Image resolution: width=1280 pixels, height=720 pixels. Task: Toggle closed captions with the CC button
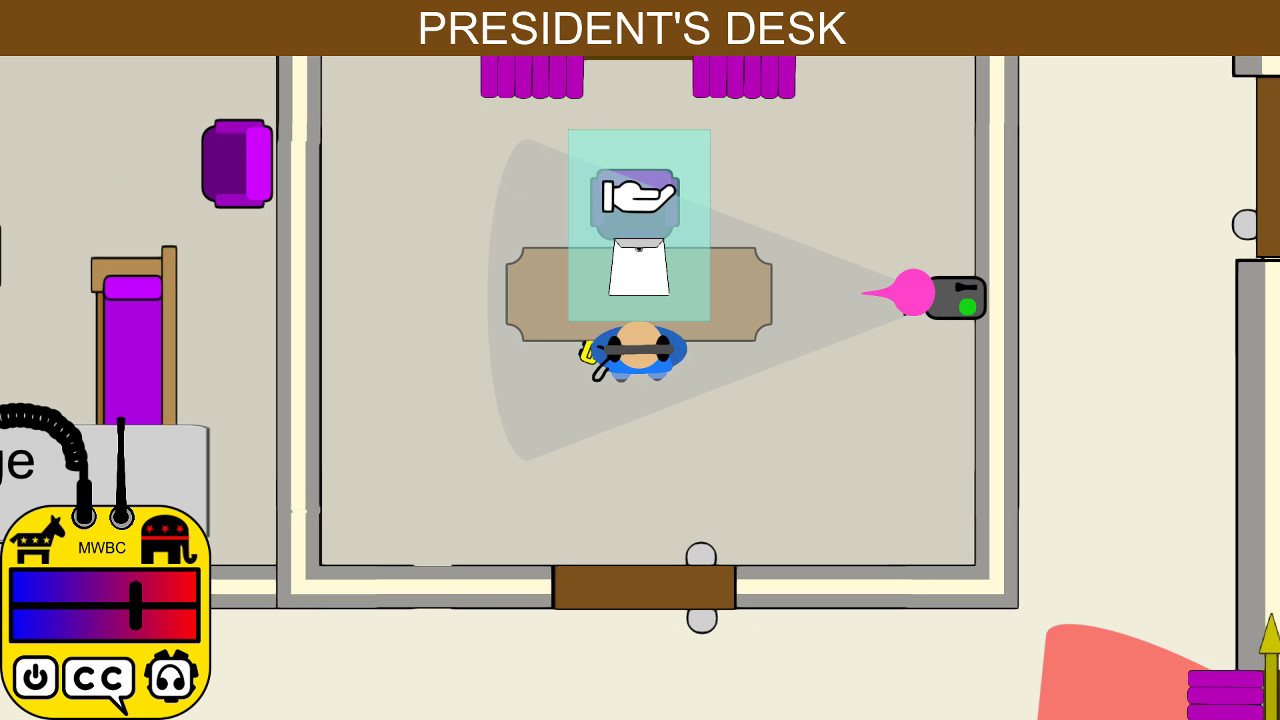tap(99, 679)
